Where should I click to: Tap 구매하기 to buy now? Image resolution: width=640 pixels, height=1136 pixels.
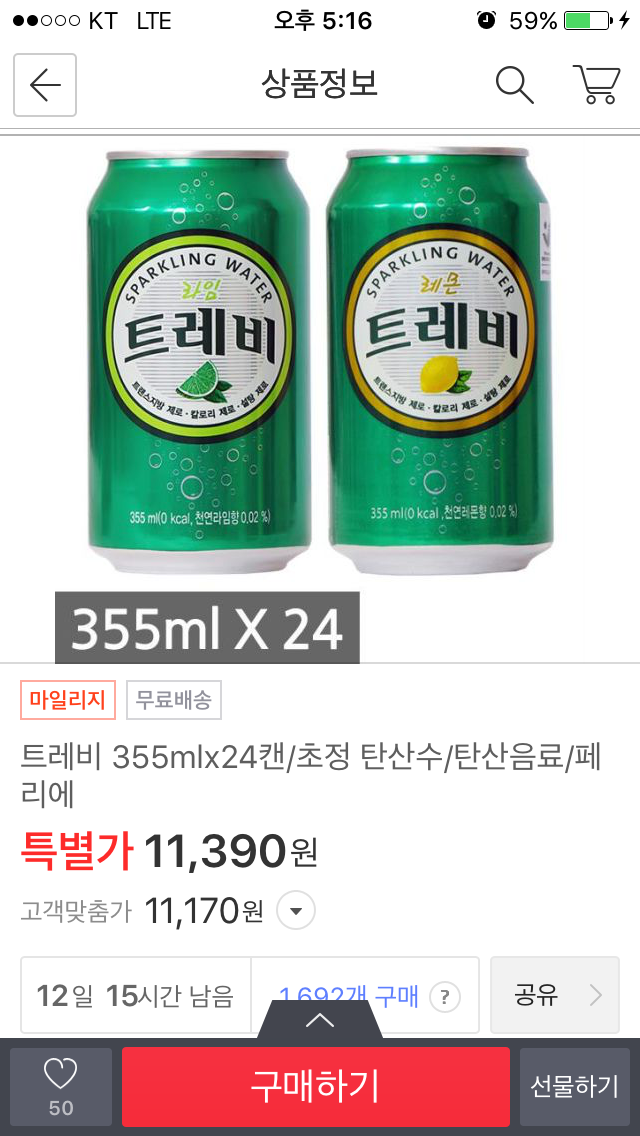316,1087
